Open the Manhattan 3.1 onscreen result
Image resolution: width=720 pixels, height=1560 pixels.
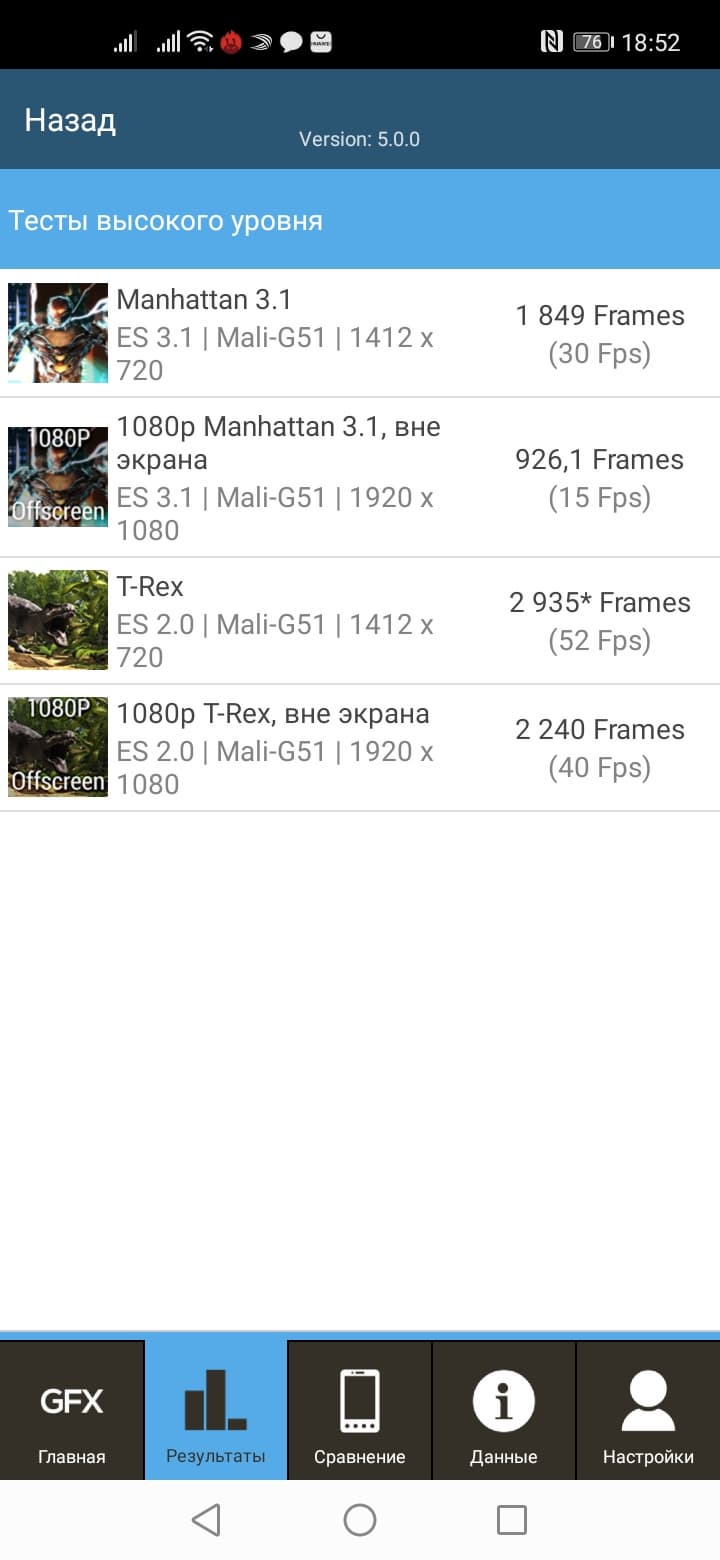click(x=360, y=334)
